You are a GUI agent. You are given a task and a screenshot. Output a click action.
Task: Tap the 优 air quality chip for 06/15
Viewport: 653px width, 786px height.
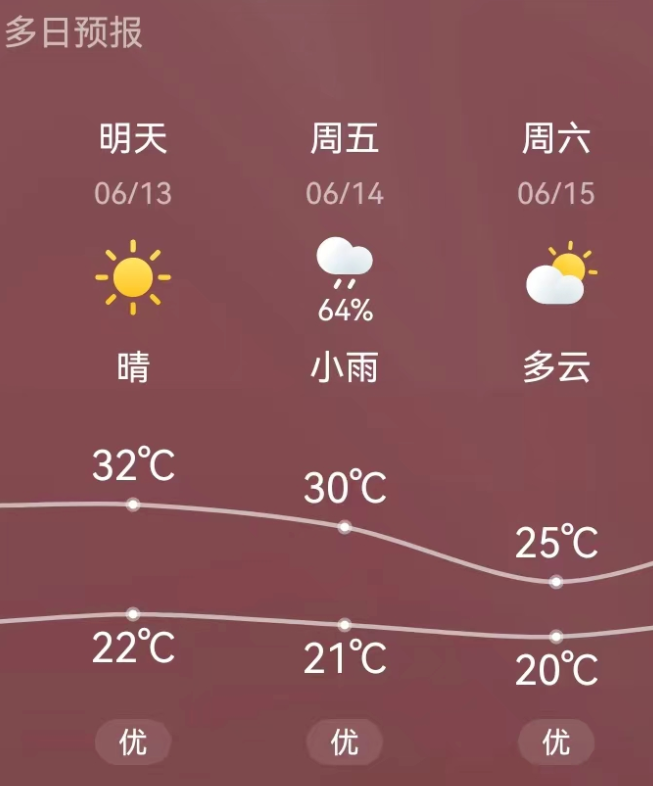pos(556,742)
